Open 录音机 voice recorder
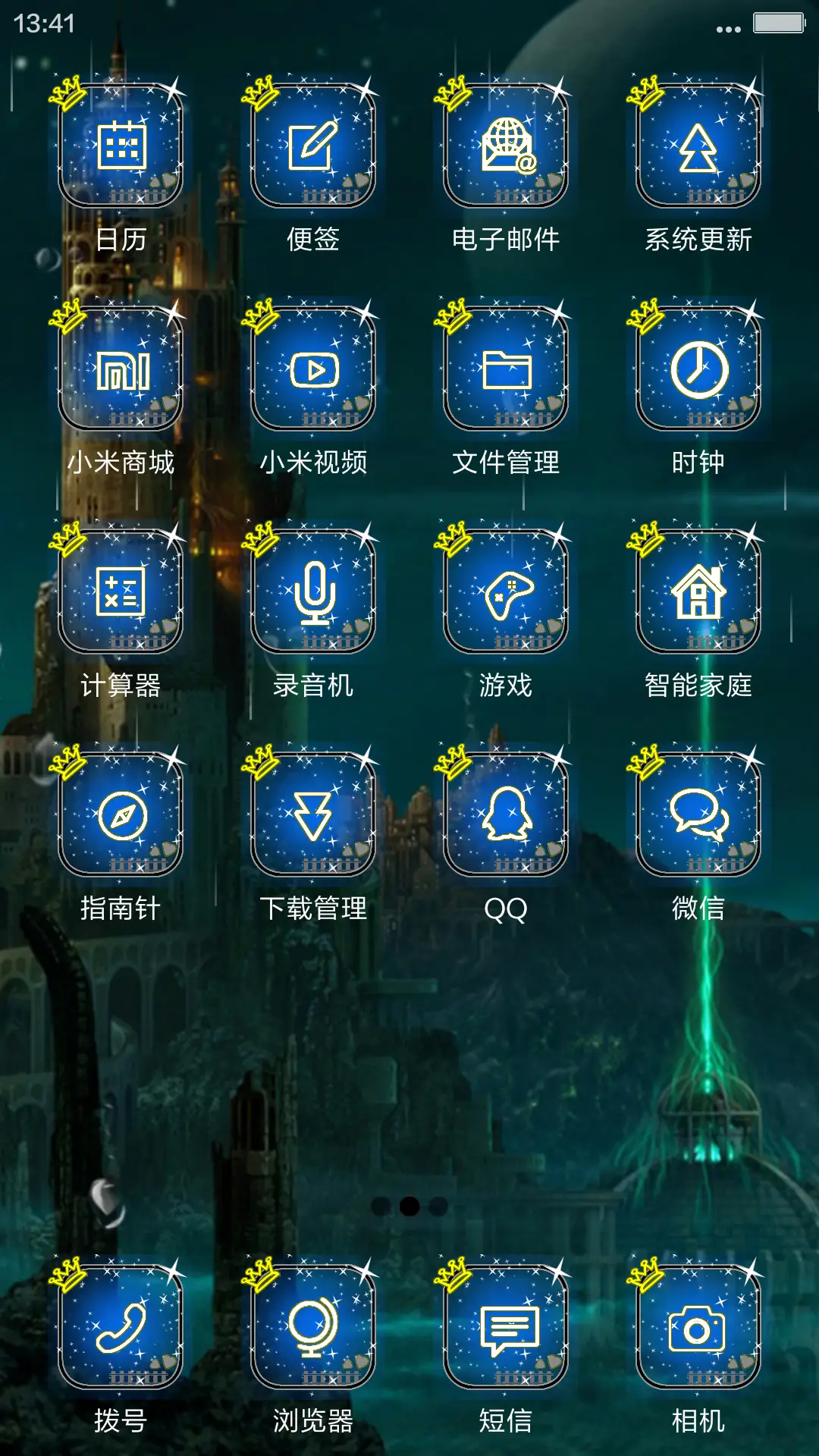The image size is (819, 1456). pyautogui.click(x=315, y=595)
